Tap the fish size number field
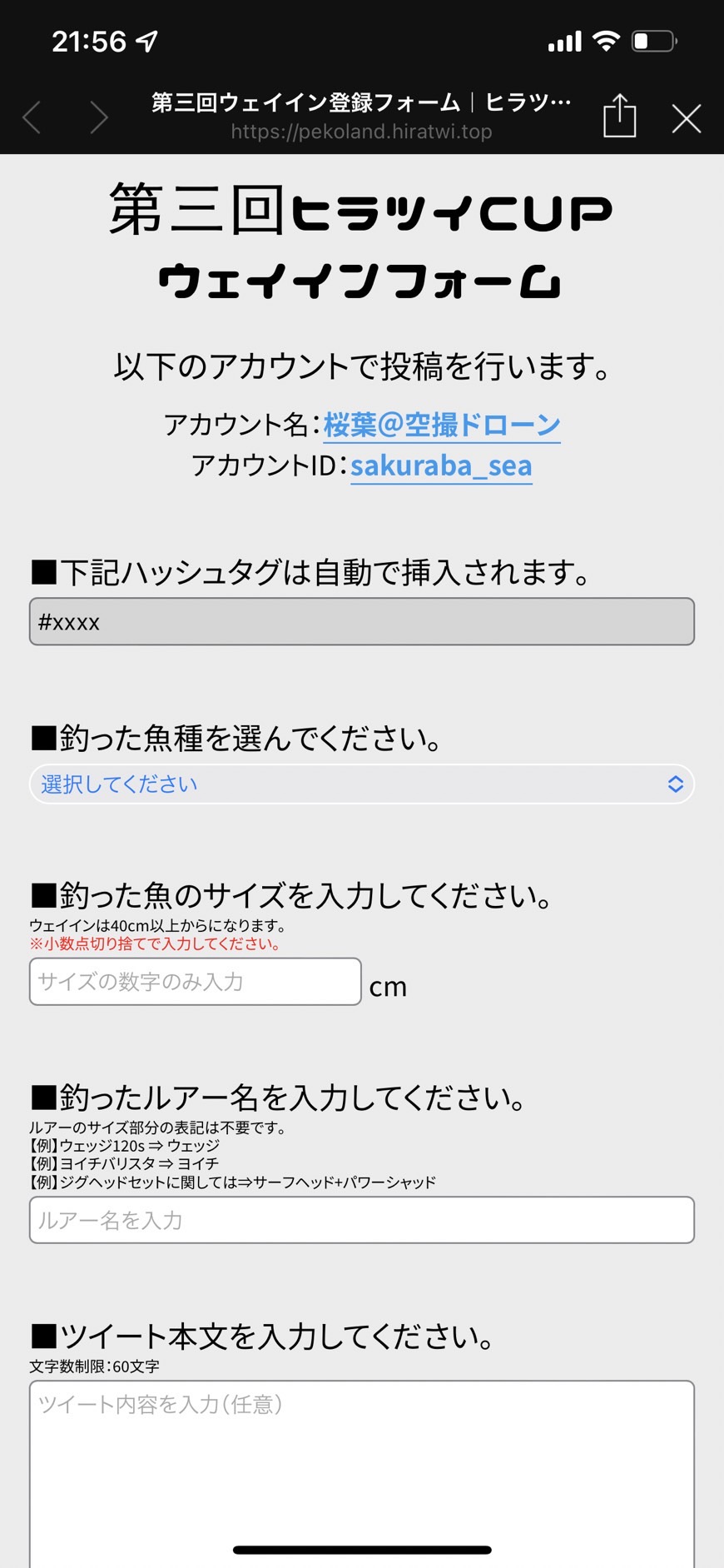This screenshot has height=1568, width=724. tap(195, 982)
